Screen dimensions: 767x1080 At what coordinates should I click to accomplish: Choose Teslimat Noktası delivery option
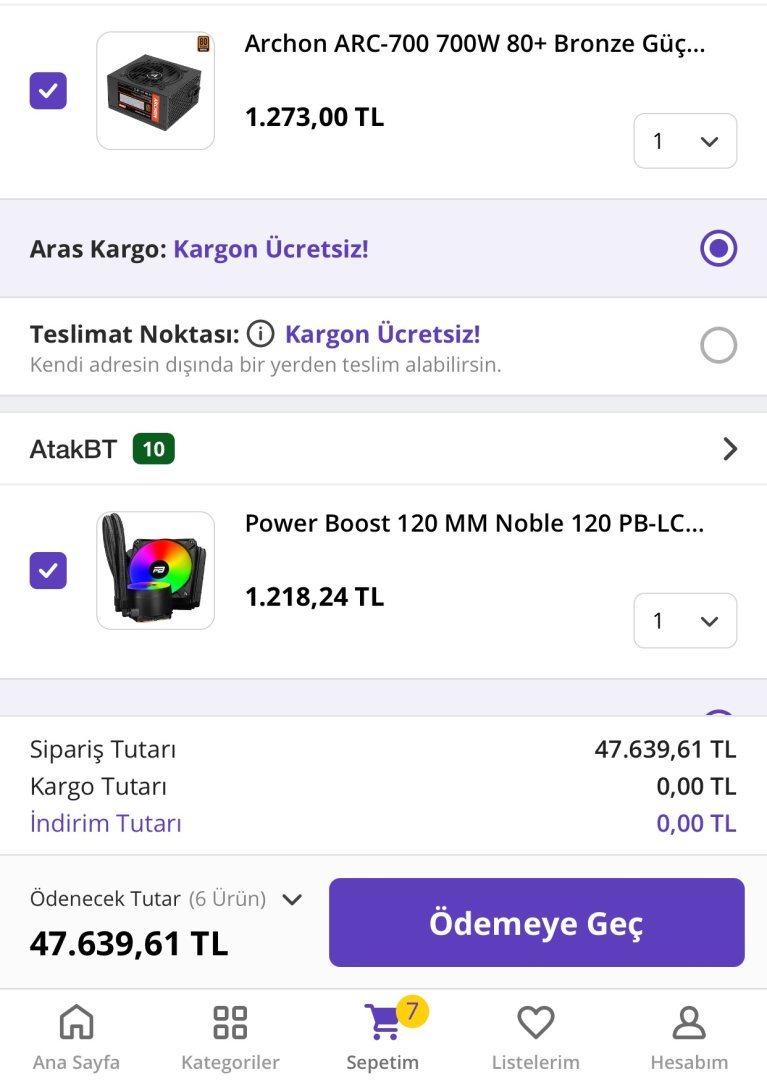[718, 346]
